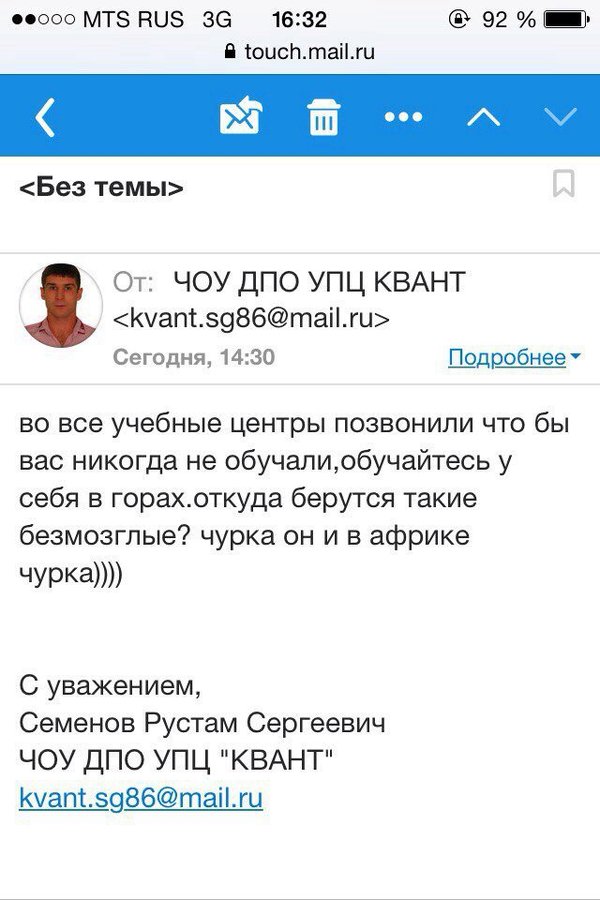This screenshot has height=900, width=600.
Task: Tap the touch.mail.ru address bar
Action: point(300,51)
